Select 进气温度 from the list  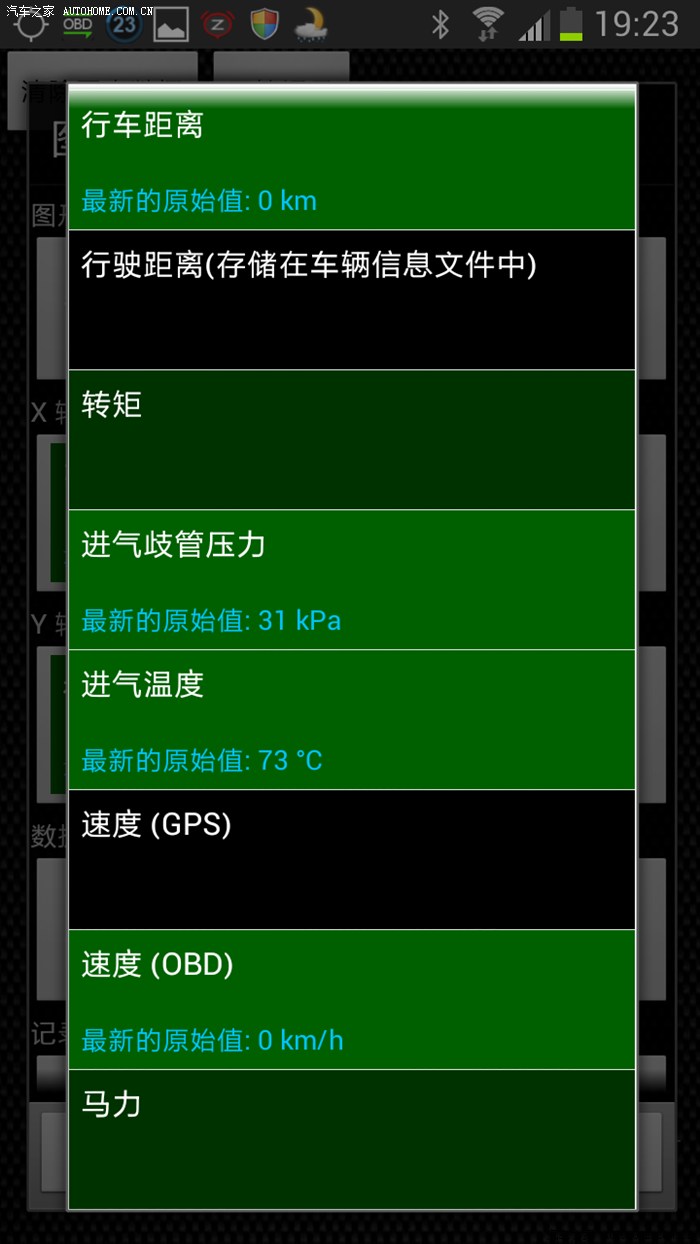tap(351, 720)
